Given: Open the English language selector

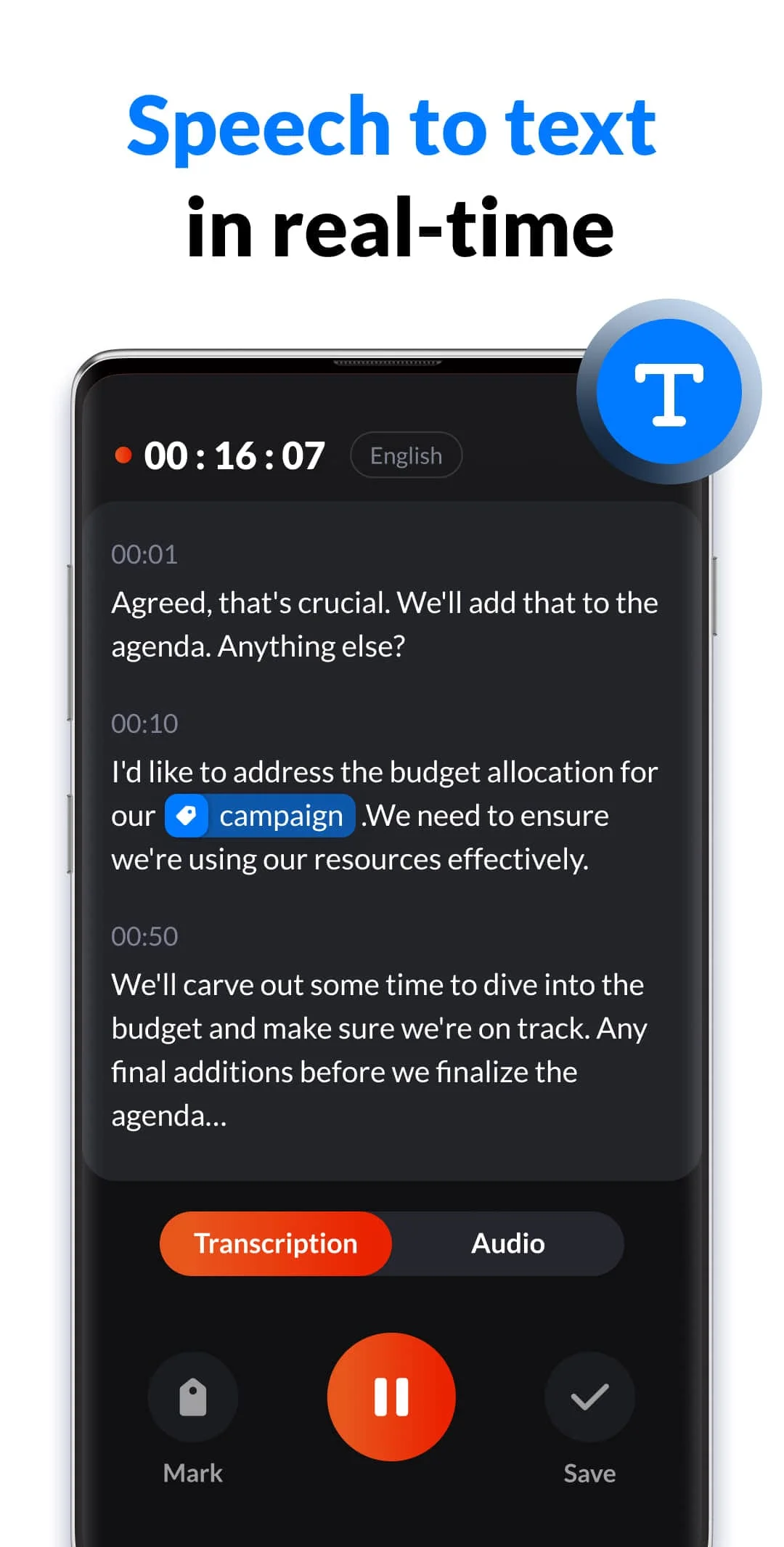Looking at the screenshot, I should (x=405, y=455).
